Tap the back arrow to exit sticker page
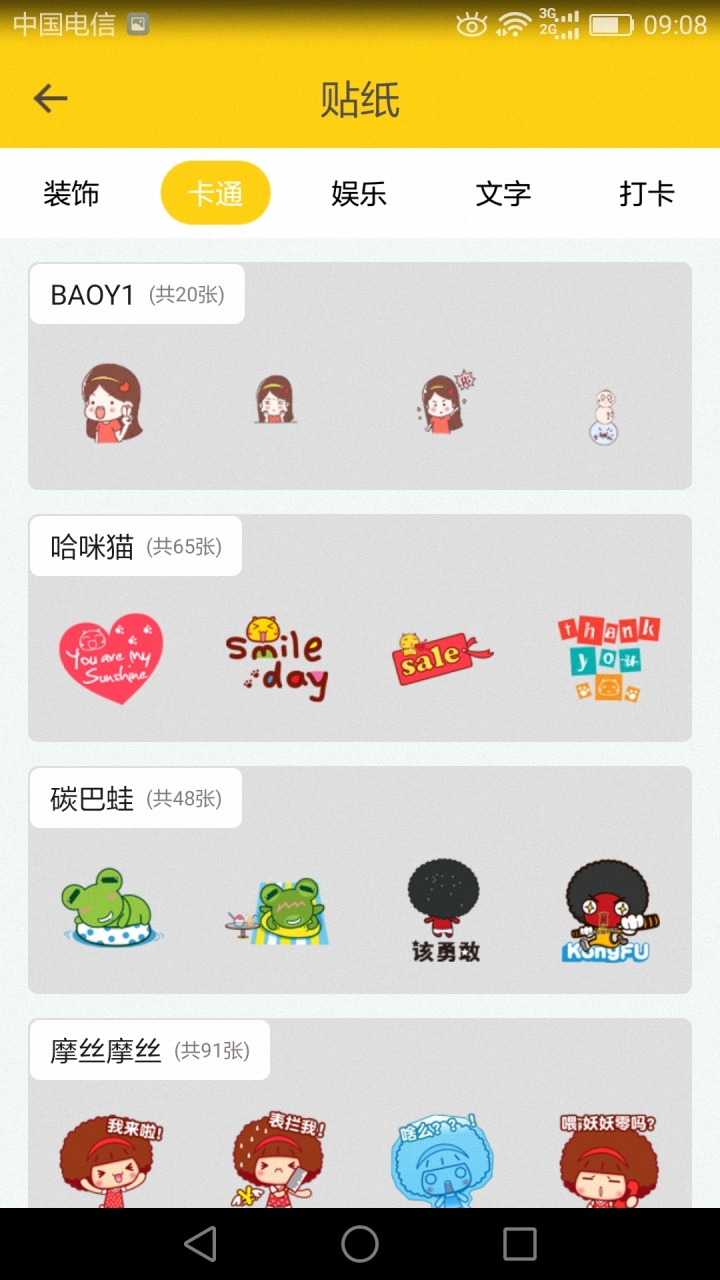The width and height of the screenshot is (720, 1280). (x=50, y=97)
